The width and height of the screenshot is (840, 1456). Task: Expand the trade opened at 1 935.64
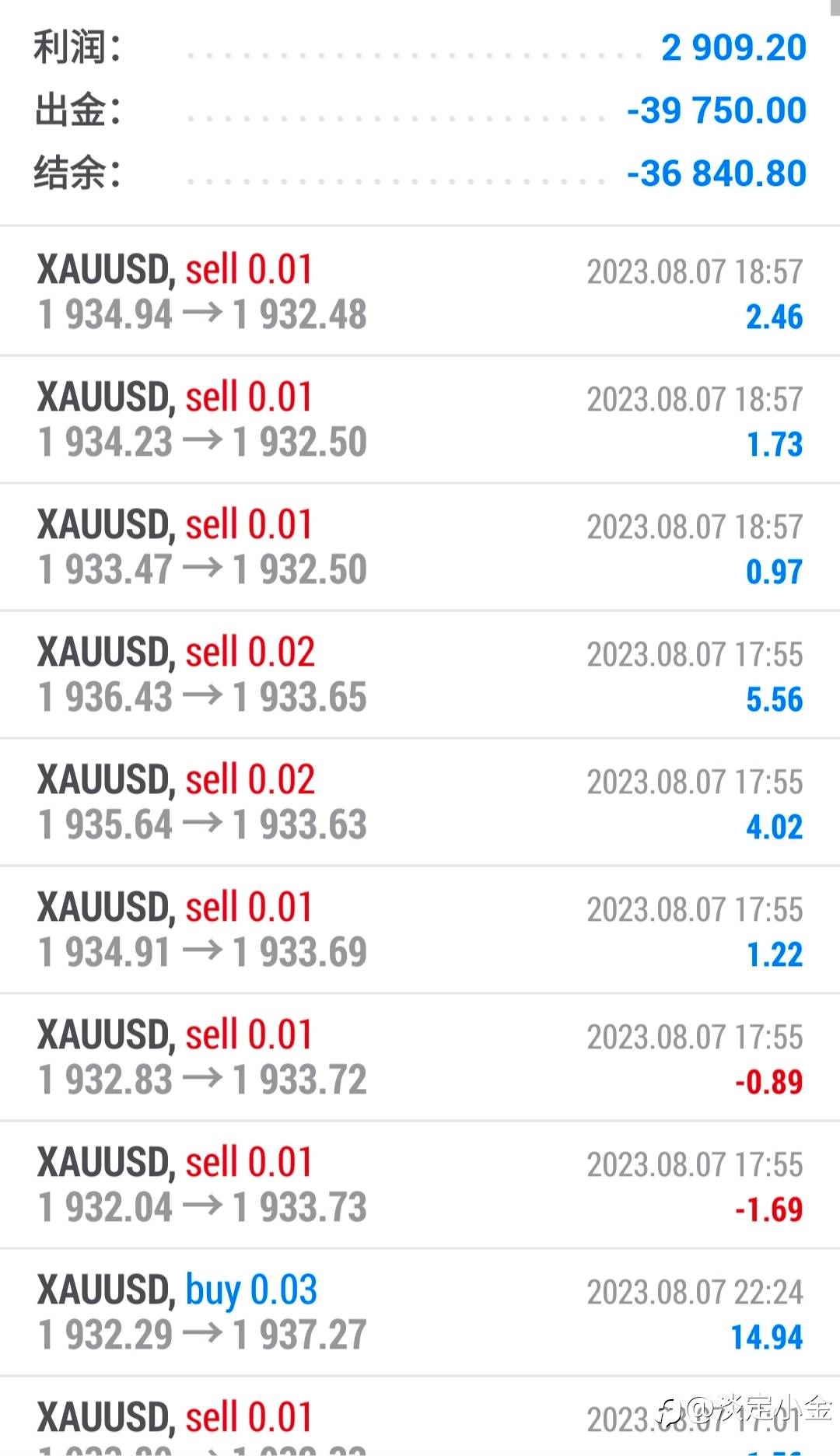[420, 802]
